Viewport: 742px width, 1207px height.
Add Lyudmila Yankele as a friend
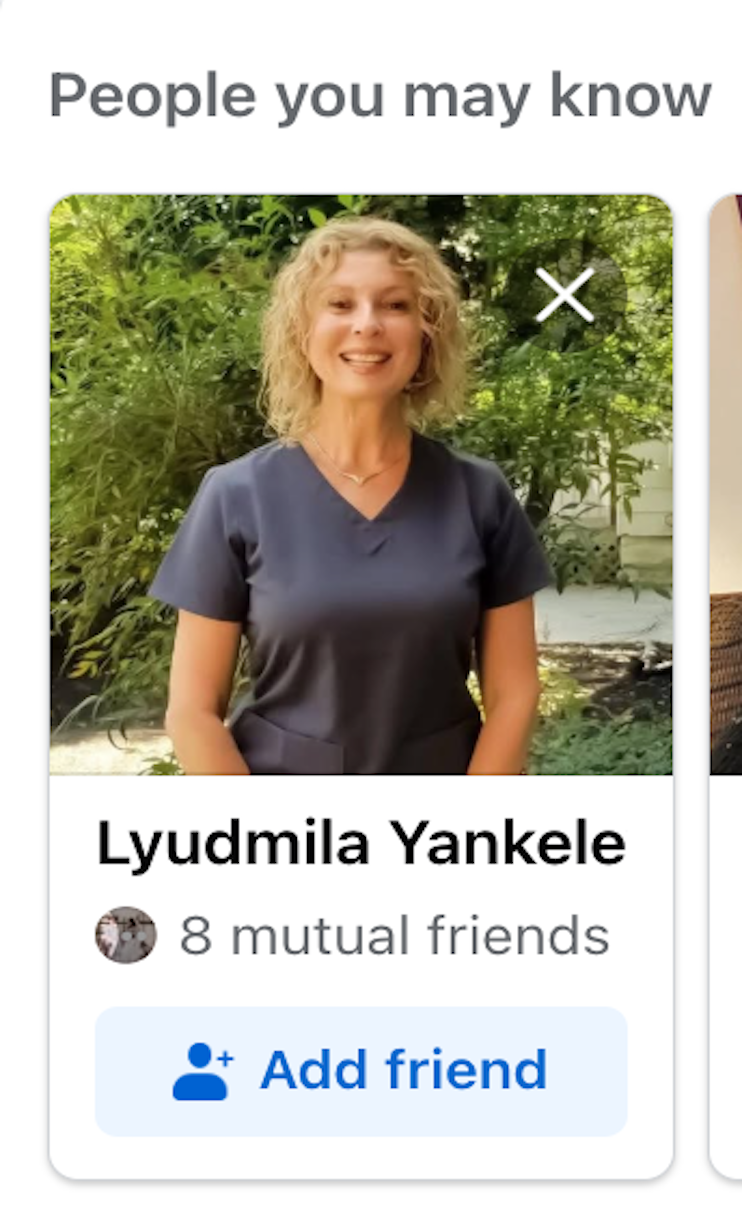coord(361,1071)
